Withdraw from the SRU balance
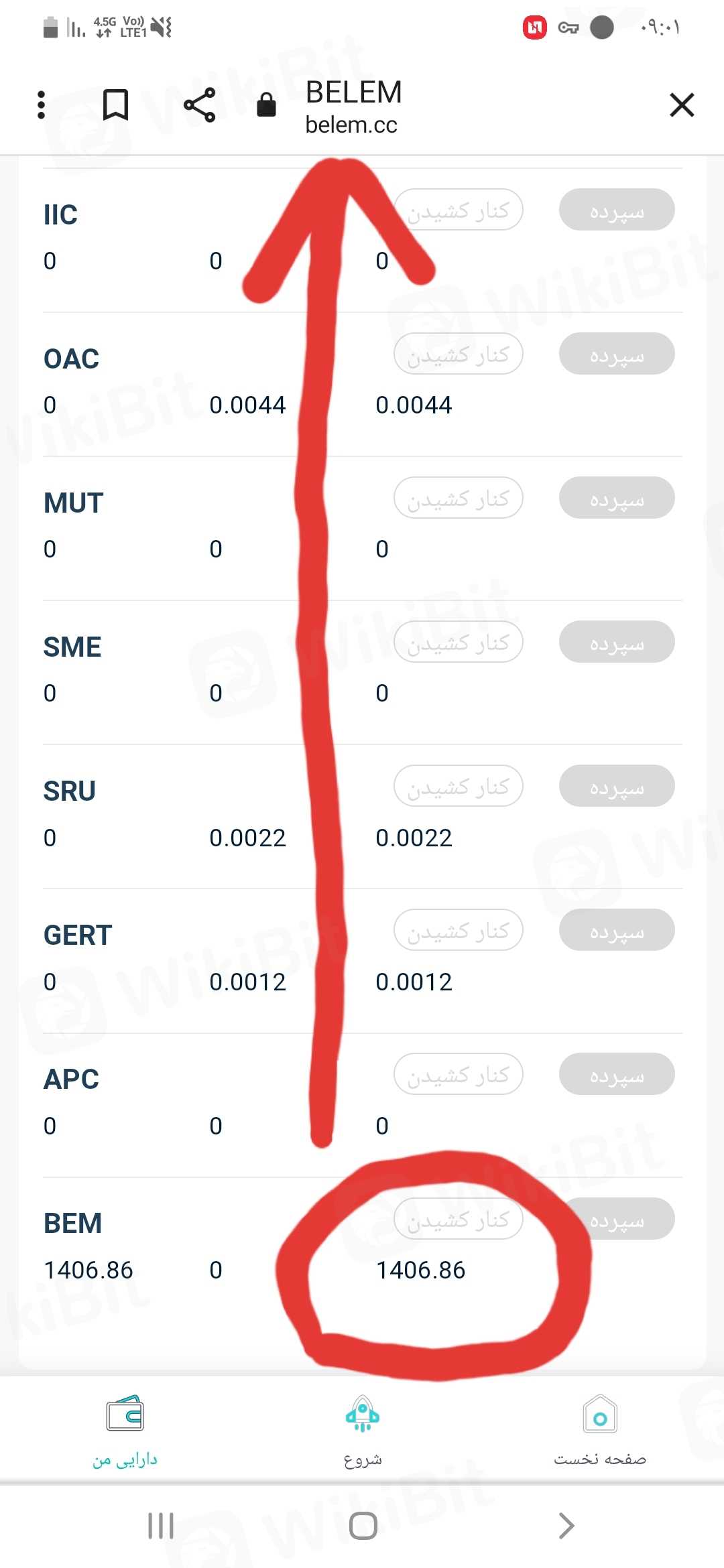 point(459,786)
